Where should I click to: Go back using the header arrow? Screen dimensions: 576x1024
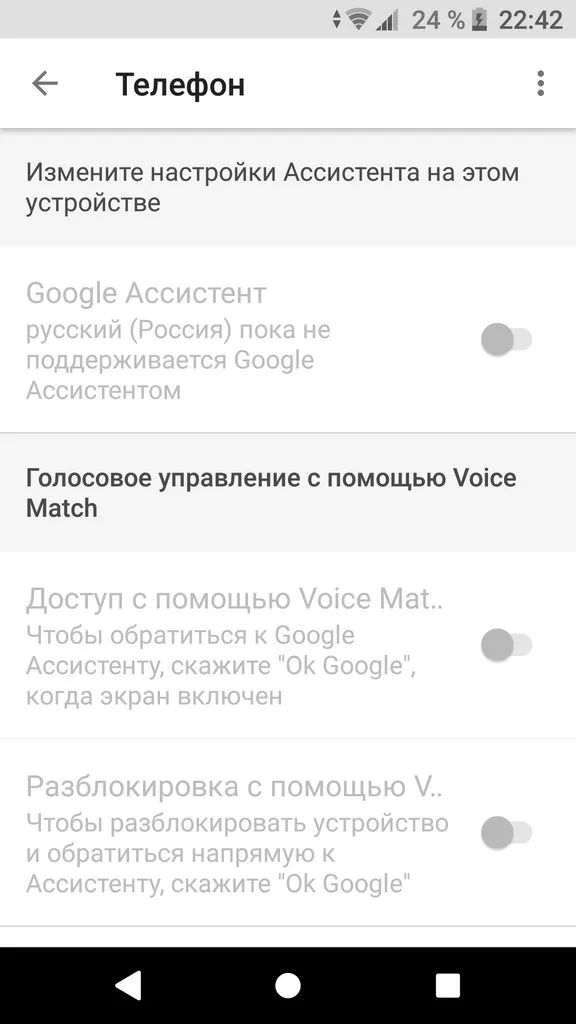point(45,84)
